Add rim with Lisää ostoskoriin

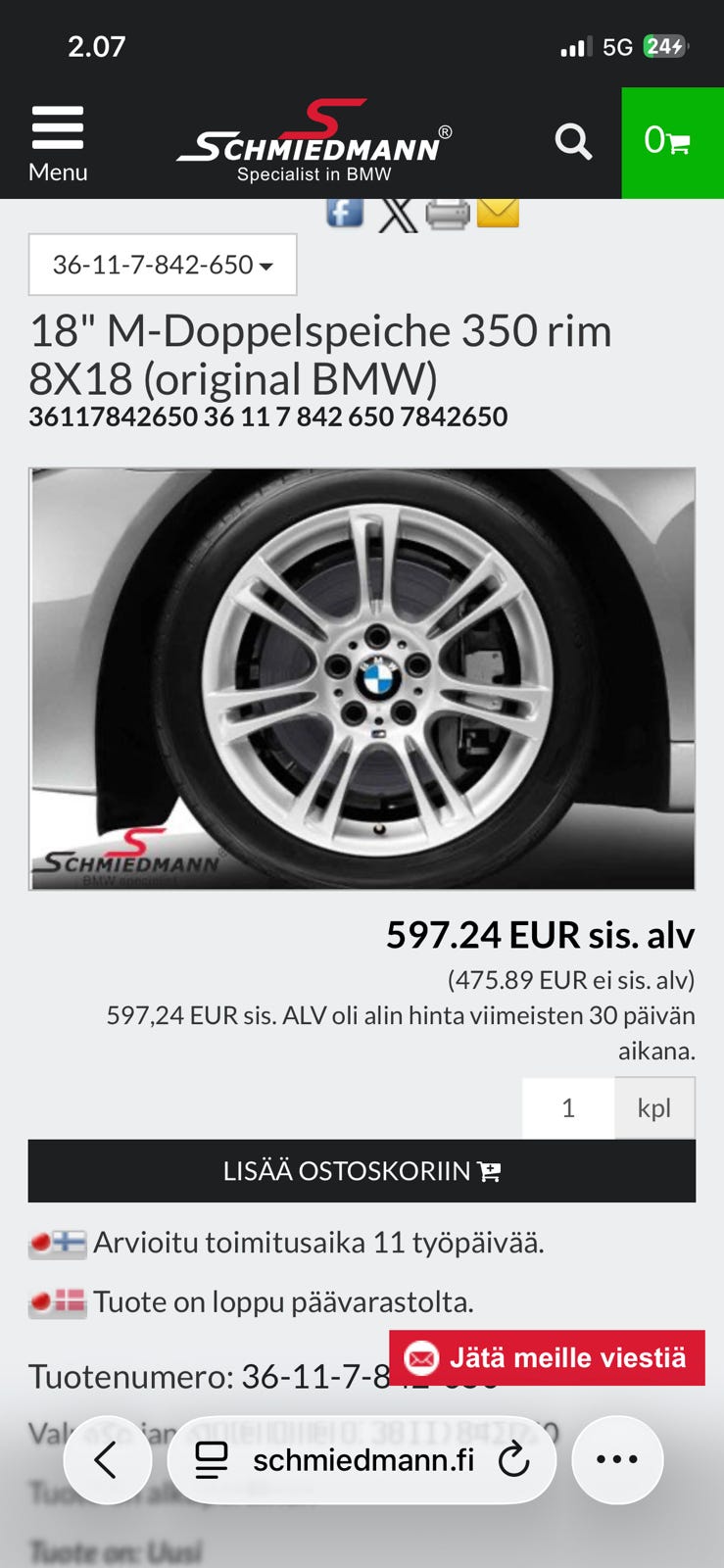(x=362, y=1171)
